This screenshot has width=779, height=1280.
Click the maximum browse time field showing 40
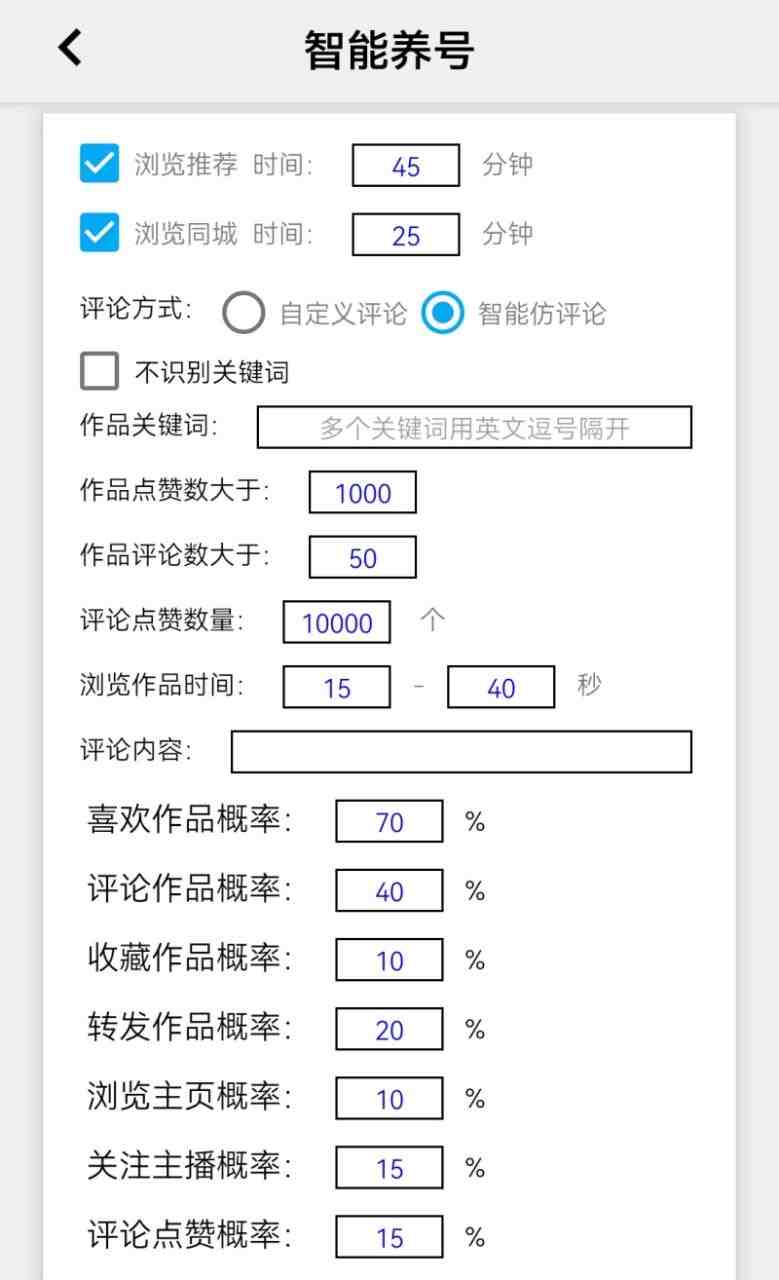pyautogui.click(x=500, y=687)
